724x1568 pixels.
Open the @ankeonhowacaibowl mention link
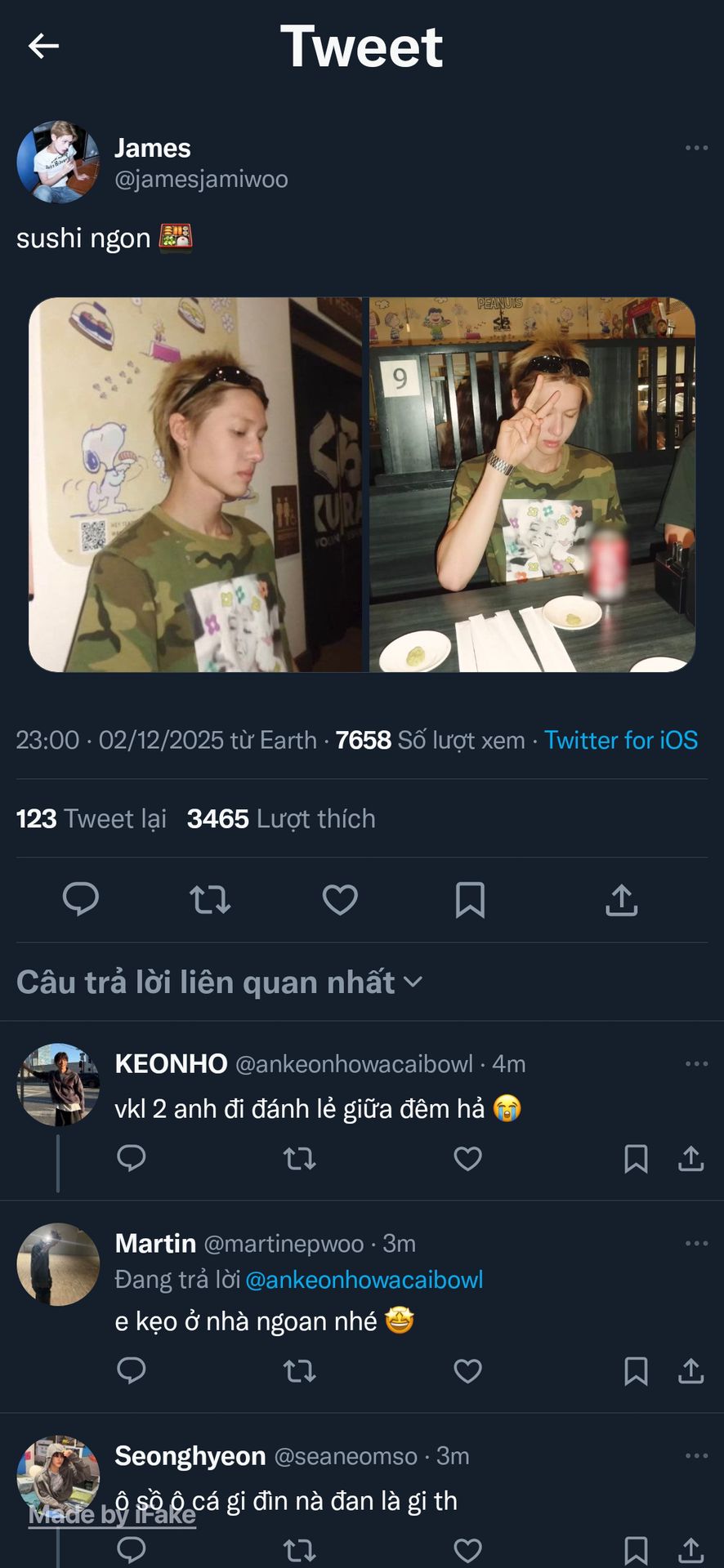coord(364,1279)
